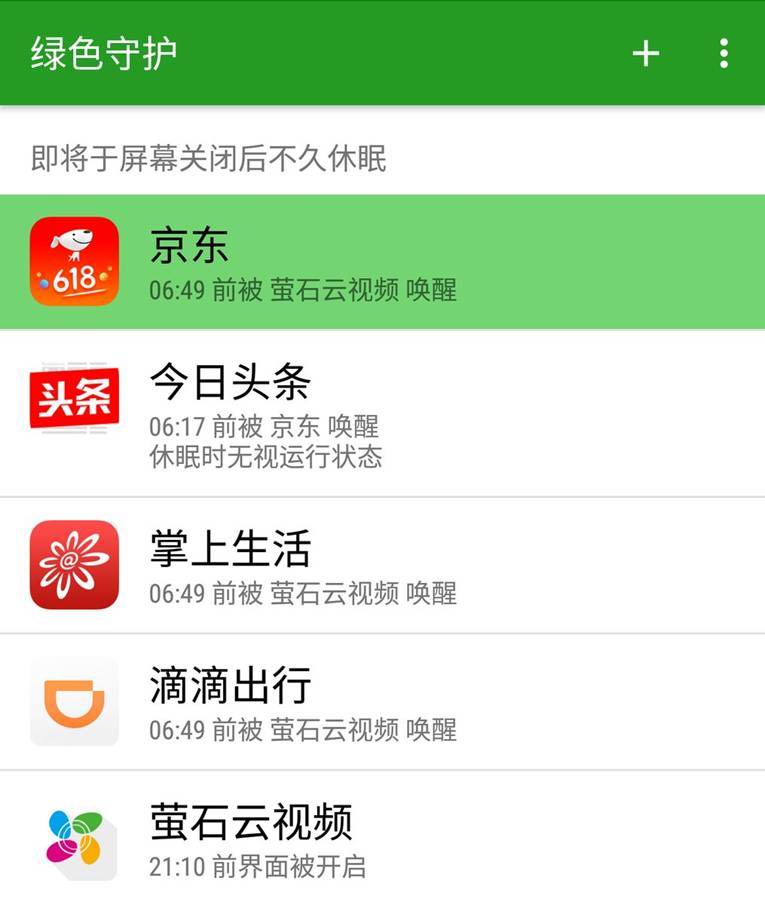Screen dimensions: 765x905
Task: Choose the 掌上生活 app entry
Action: 382,565
